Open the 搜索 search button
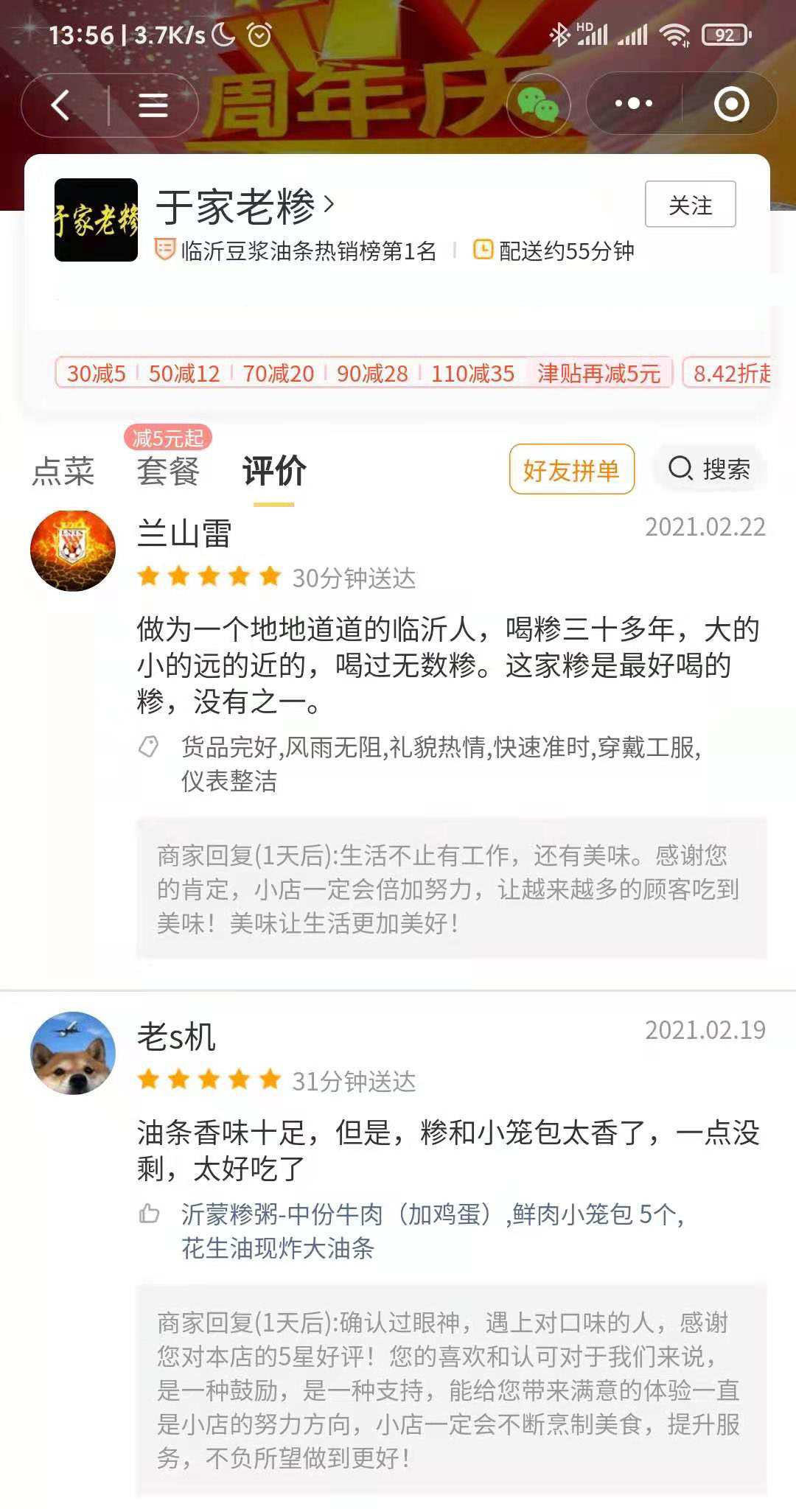 click(709, 469)
